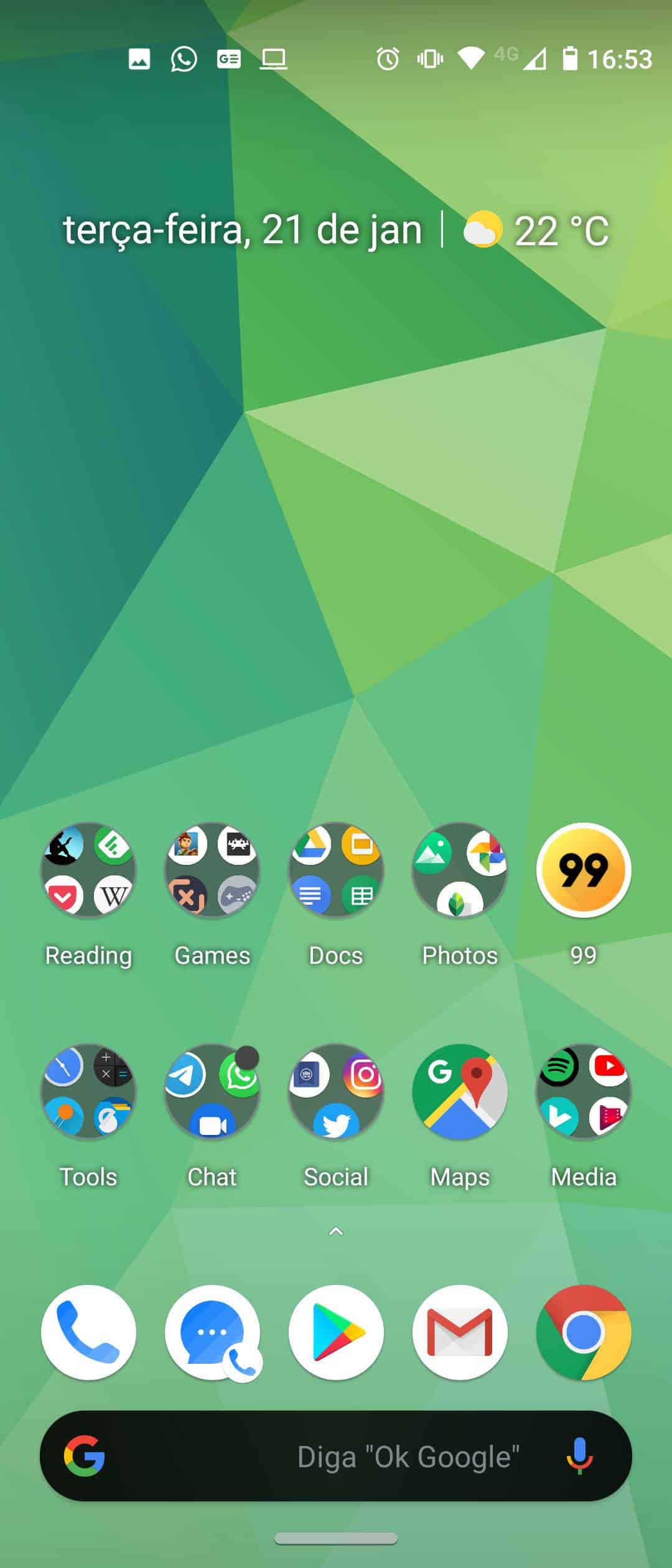Viewport: 672px width, 1568px height.
Task: Start voice search with the microphone
Action: tap(579, 1456)
